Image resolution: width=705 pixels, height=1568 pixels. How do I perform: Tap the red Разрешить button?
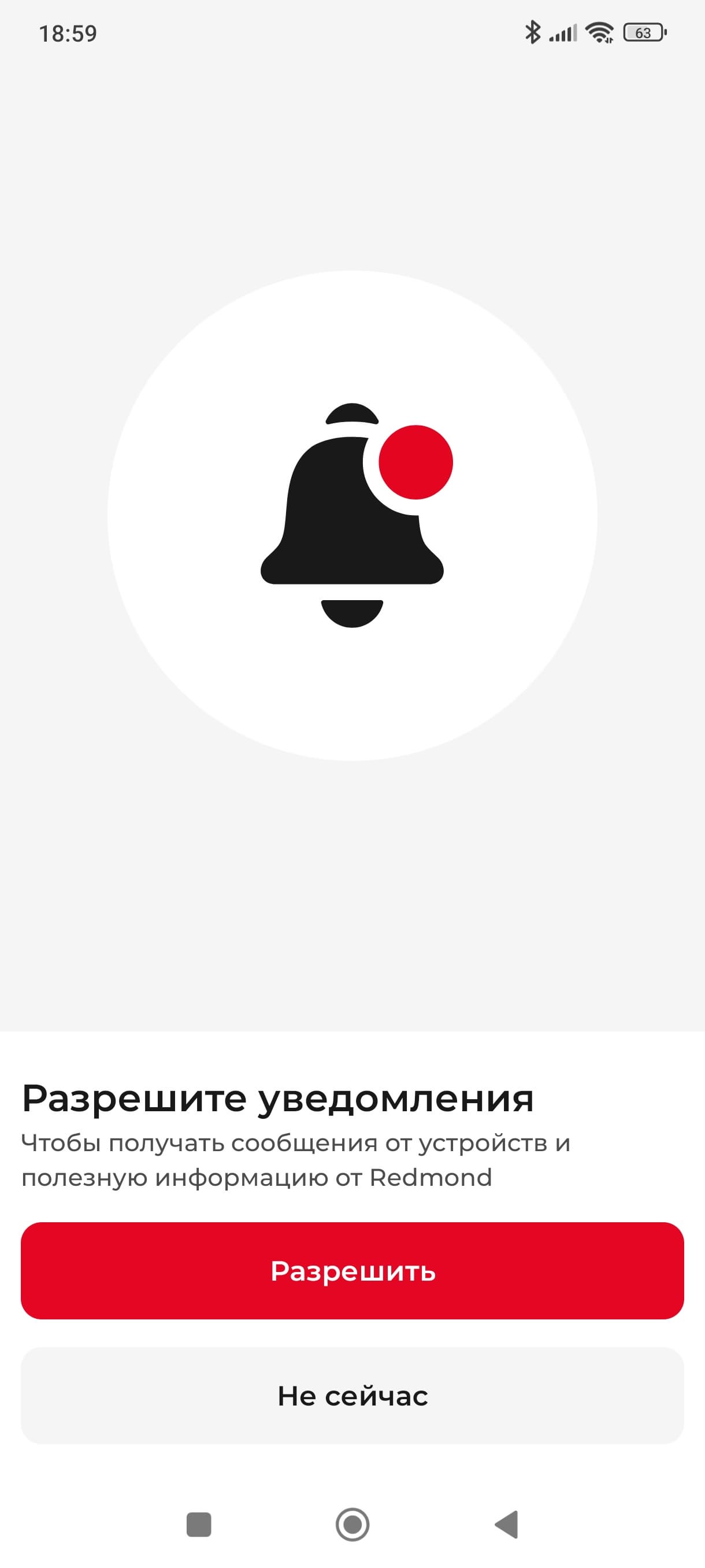pyautogui.click(x=352, y=1271)
